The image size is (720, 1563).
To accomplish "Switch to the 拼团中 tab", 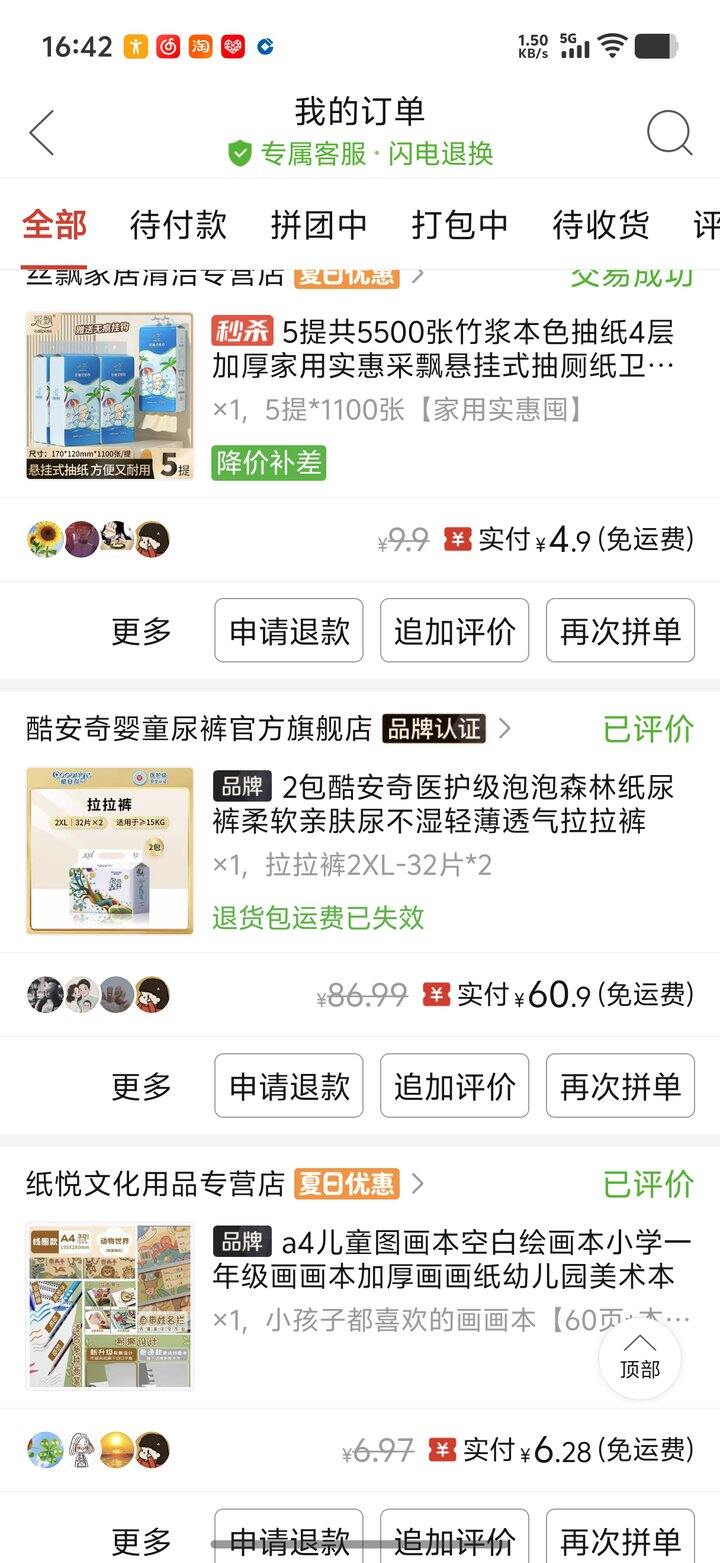I will 319,225.
